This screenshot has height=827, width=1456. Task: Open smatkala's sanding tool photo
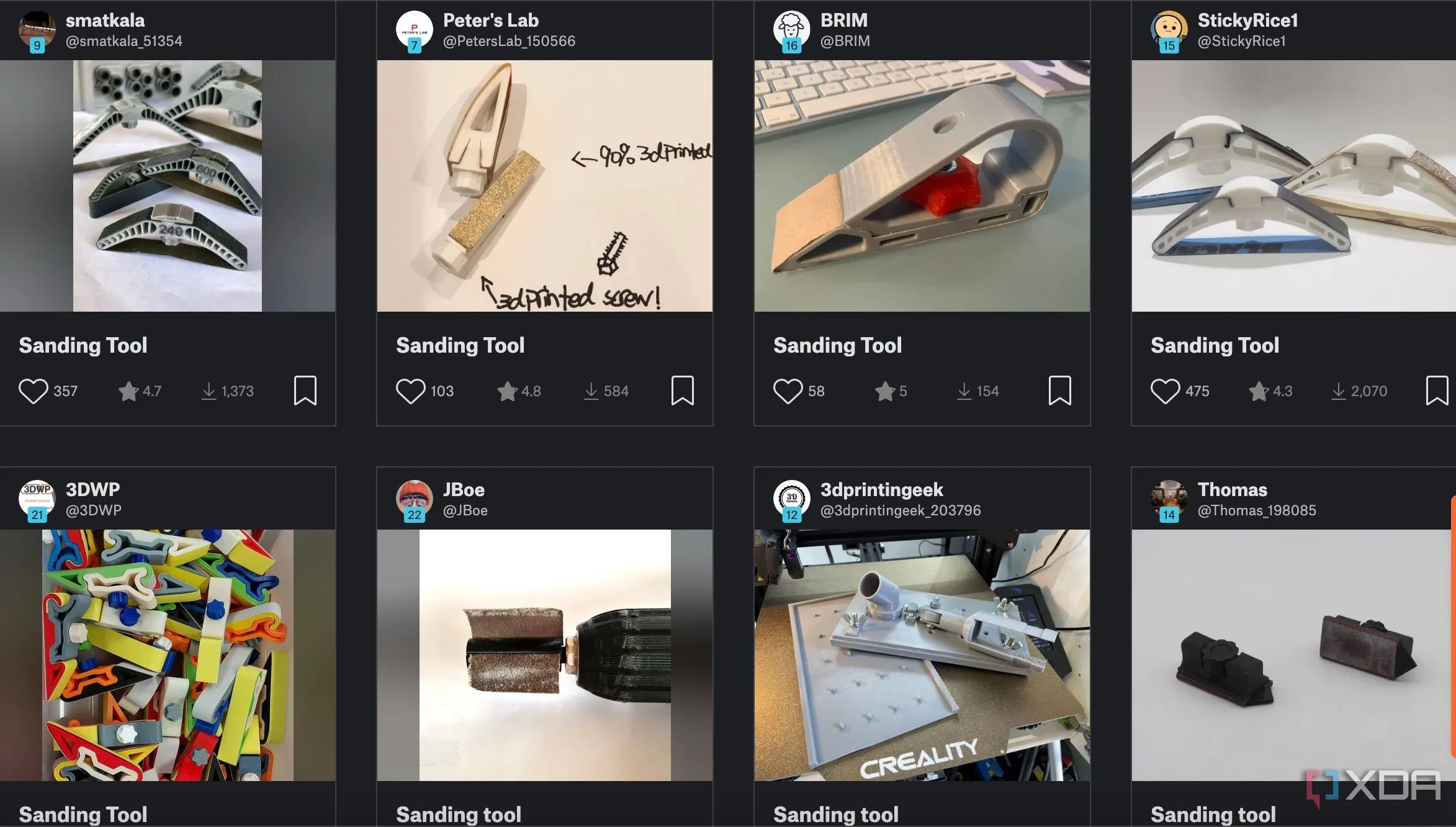pyautogui.click(x=168, y=186)
